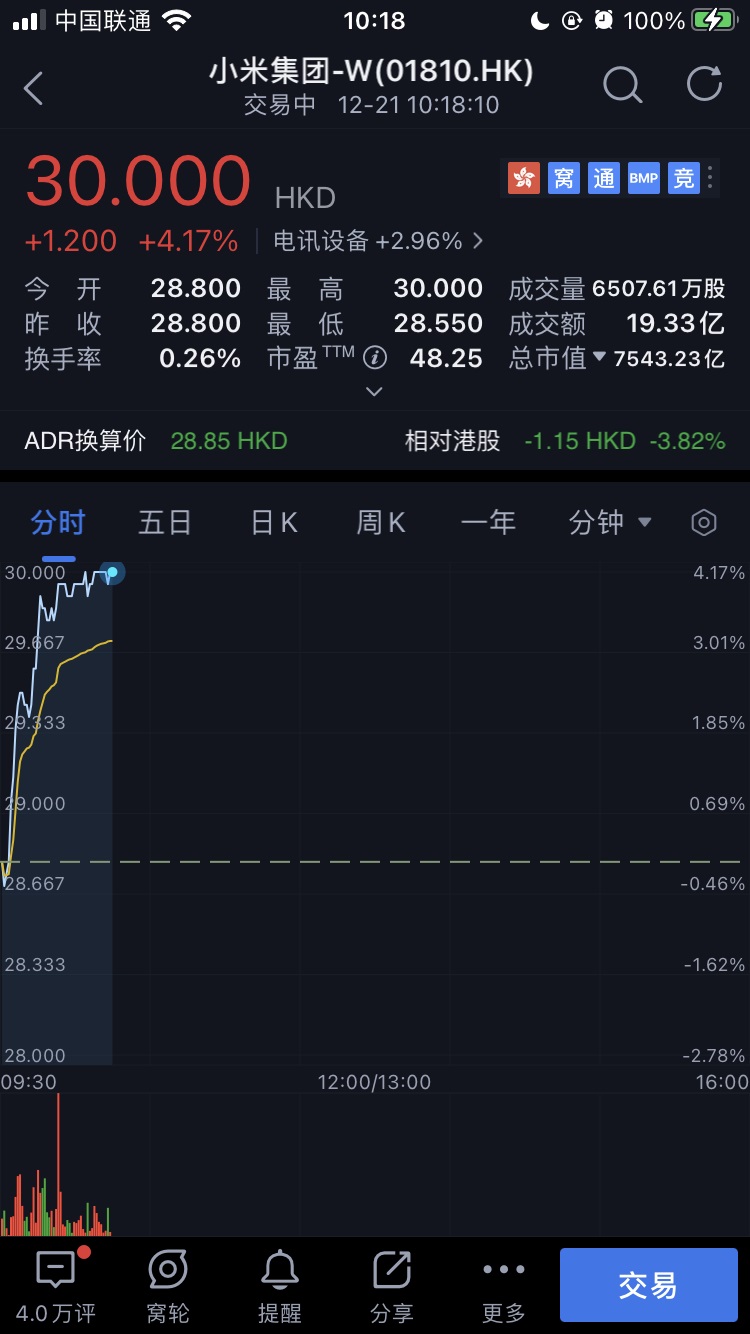Tap the blue 交易 trade button
This screenshot has height=1334, width=750.
[x=648, y=1285]
